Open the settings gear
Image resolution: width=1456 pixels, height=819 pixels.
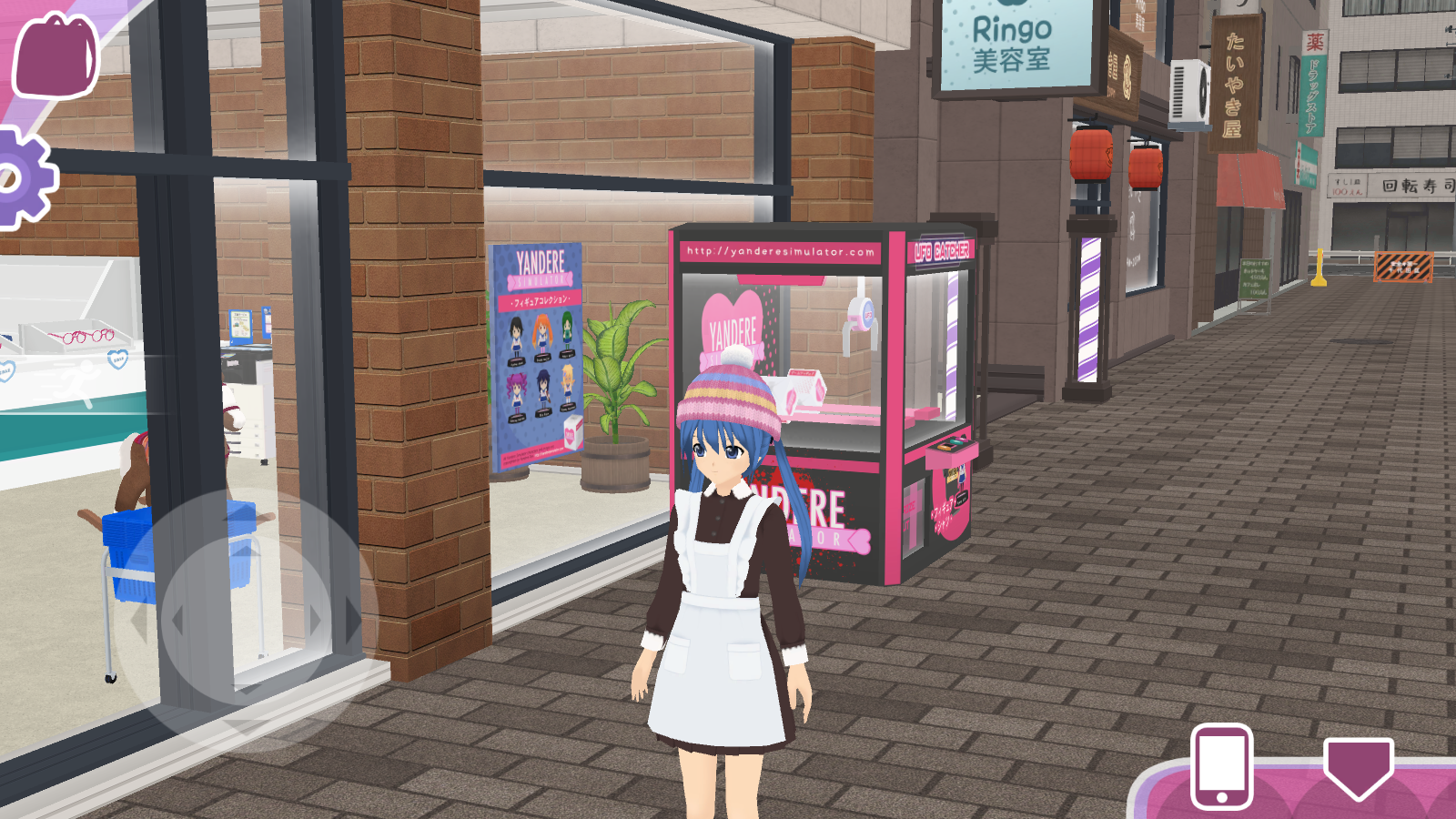22,177
